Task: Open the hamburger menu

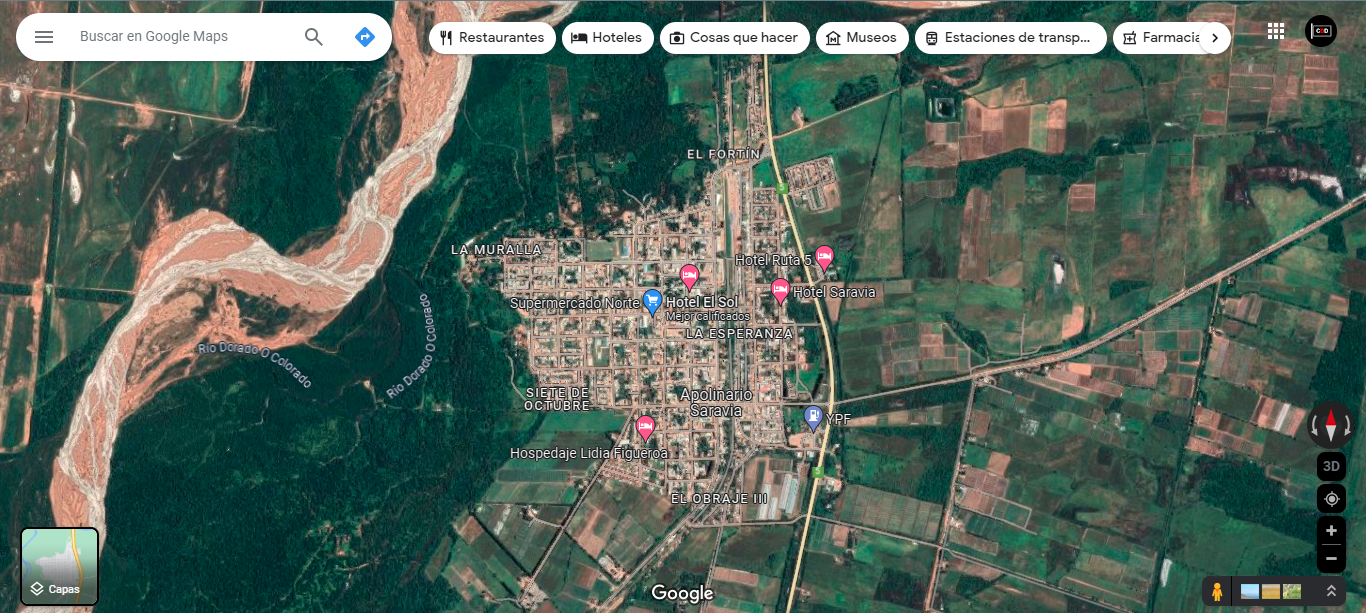Action: click(x=43, y=37)
